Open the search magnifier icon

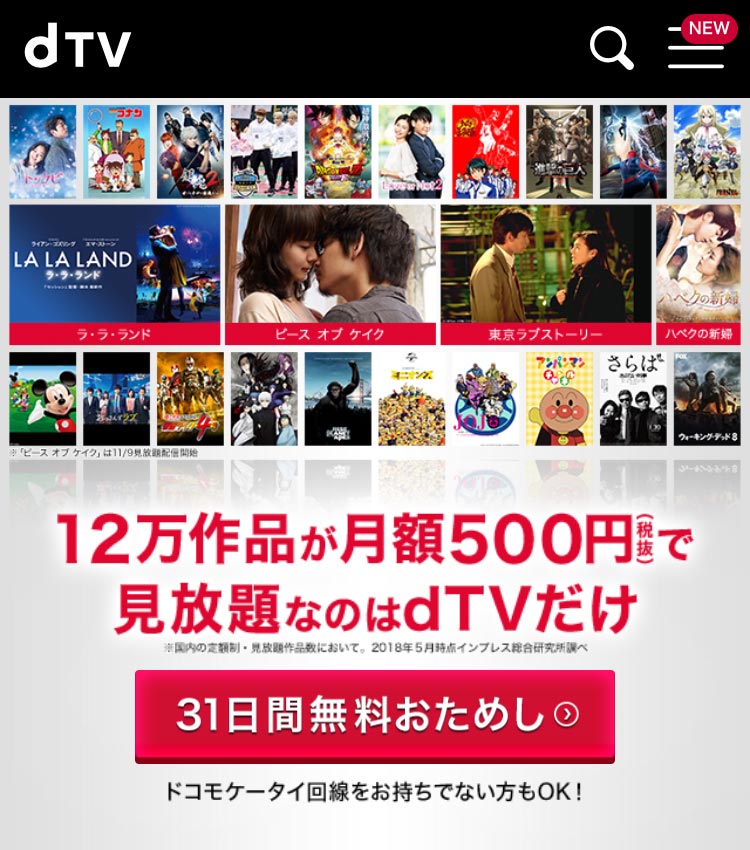611,47
